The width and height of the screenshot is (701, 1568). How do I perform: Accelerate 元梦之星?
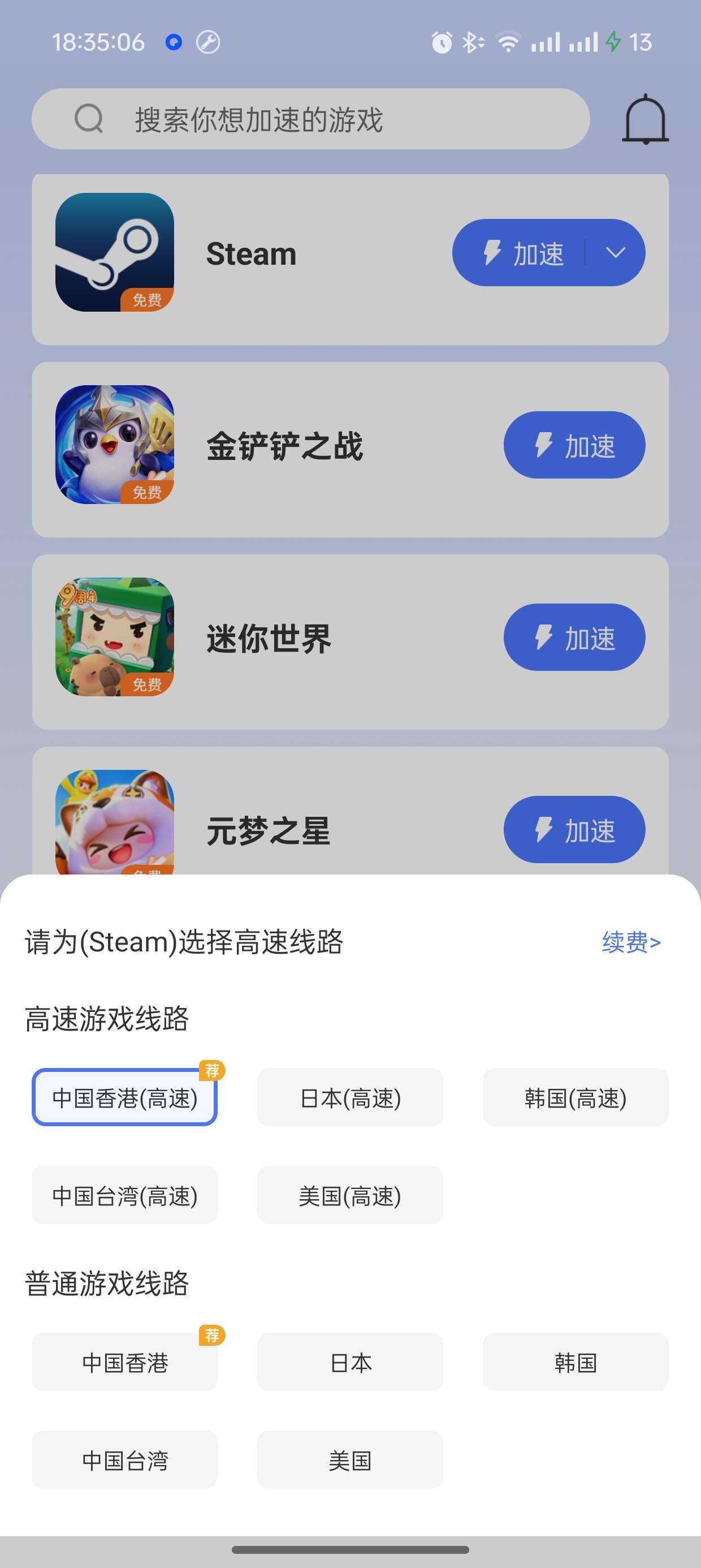574,830
